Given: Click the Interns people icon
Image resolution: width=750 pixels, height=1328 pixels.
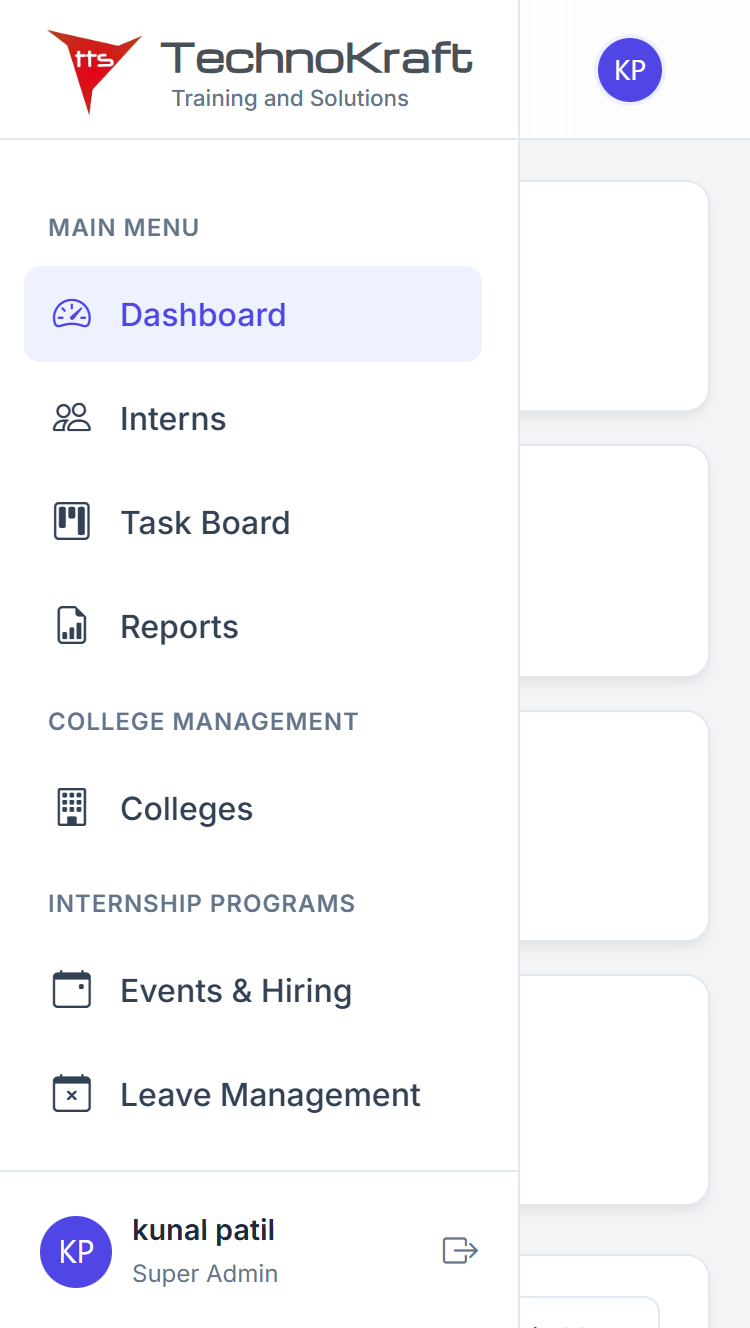Looking at the screenshot, I should (x=72, y=417).
